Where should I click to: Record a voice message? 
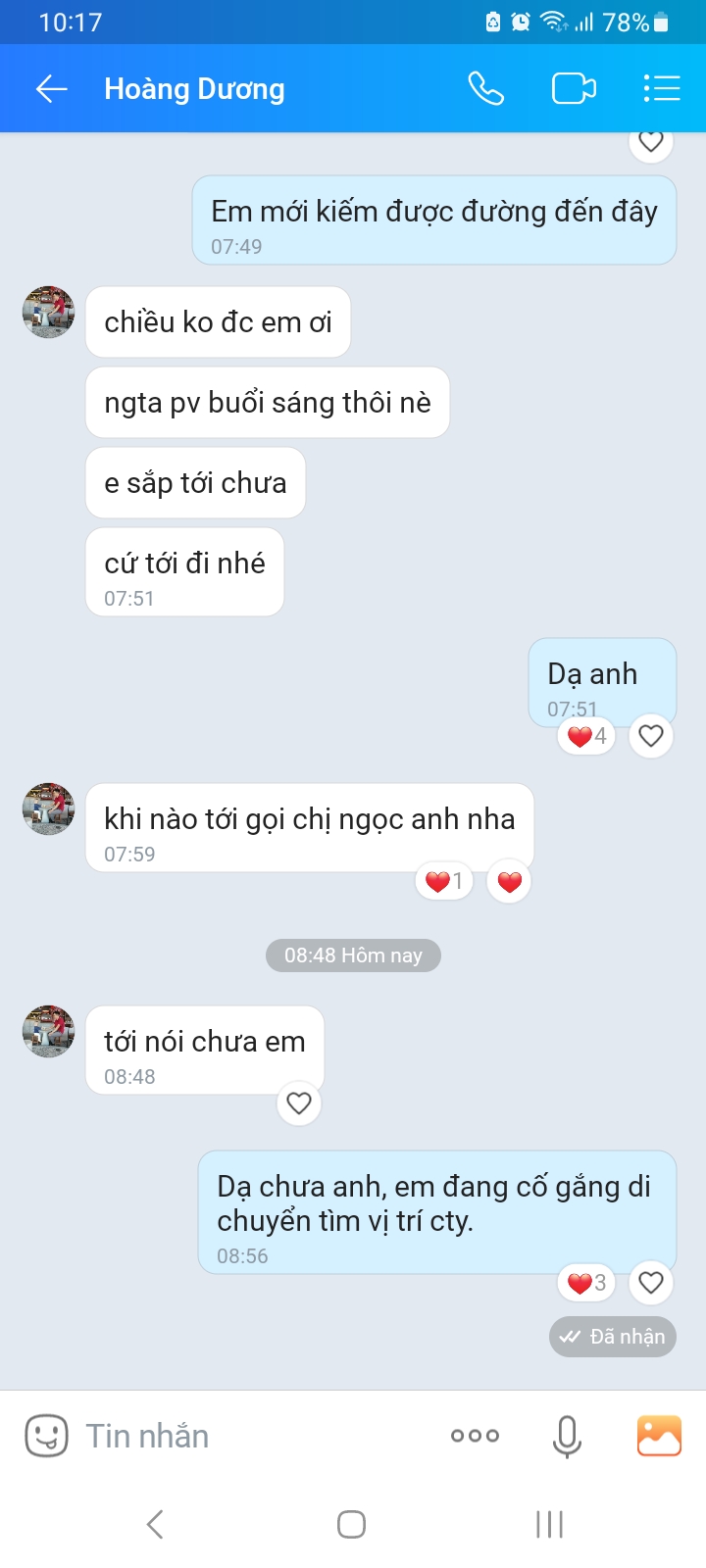point(567,1437)
